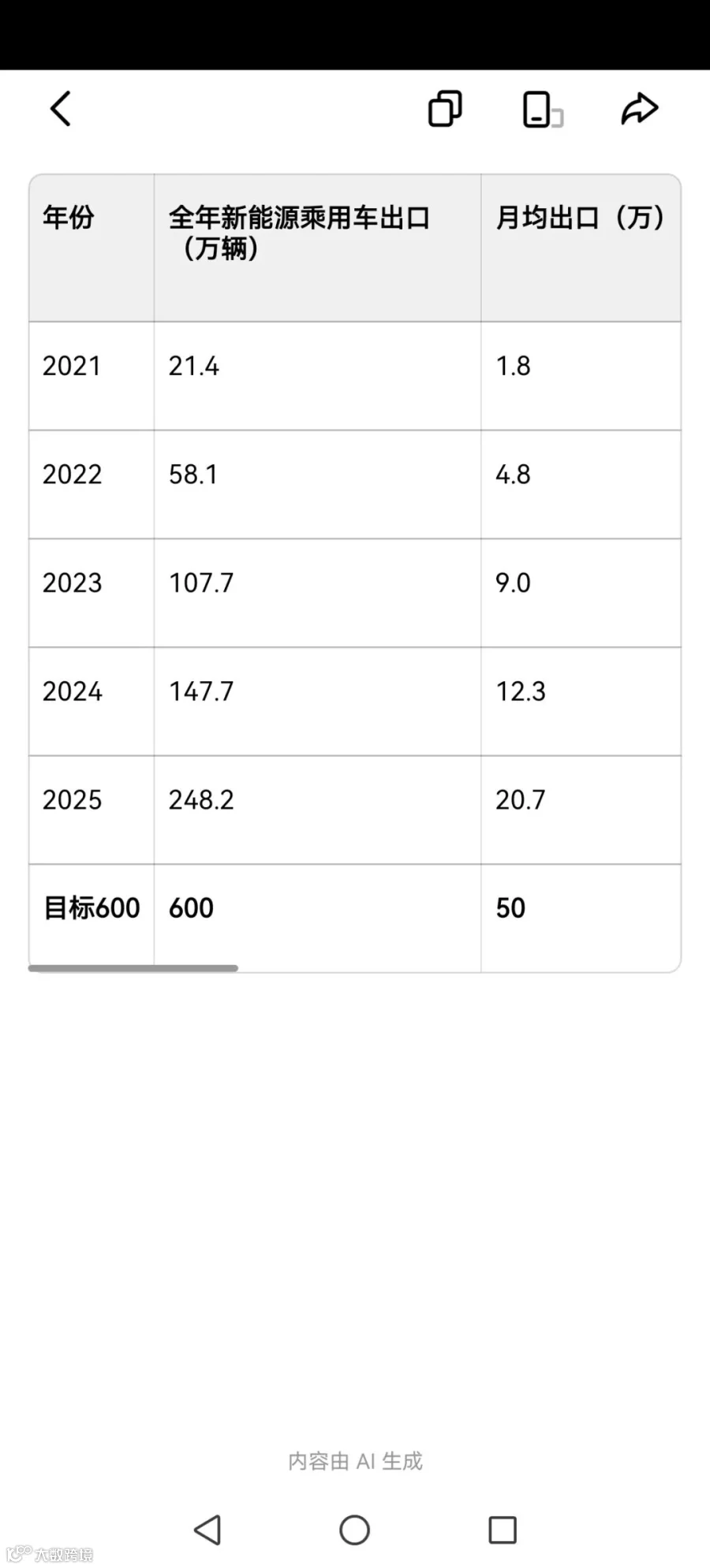The width and height of the screenshot is (710, 1568).
Task: Copy the table with the copy icon
Action: pyautogui.click(x=445, y=109)
